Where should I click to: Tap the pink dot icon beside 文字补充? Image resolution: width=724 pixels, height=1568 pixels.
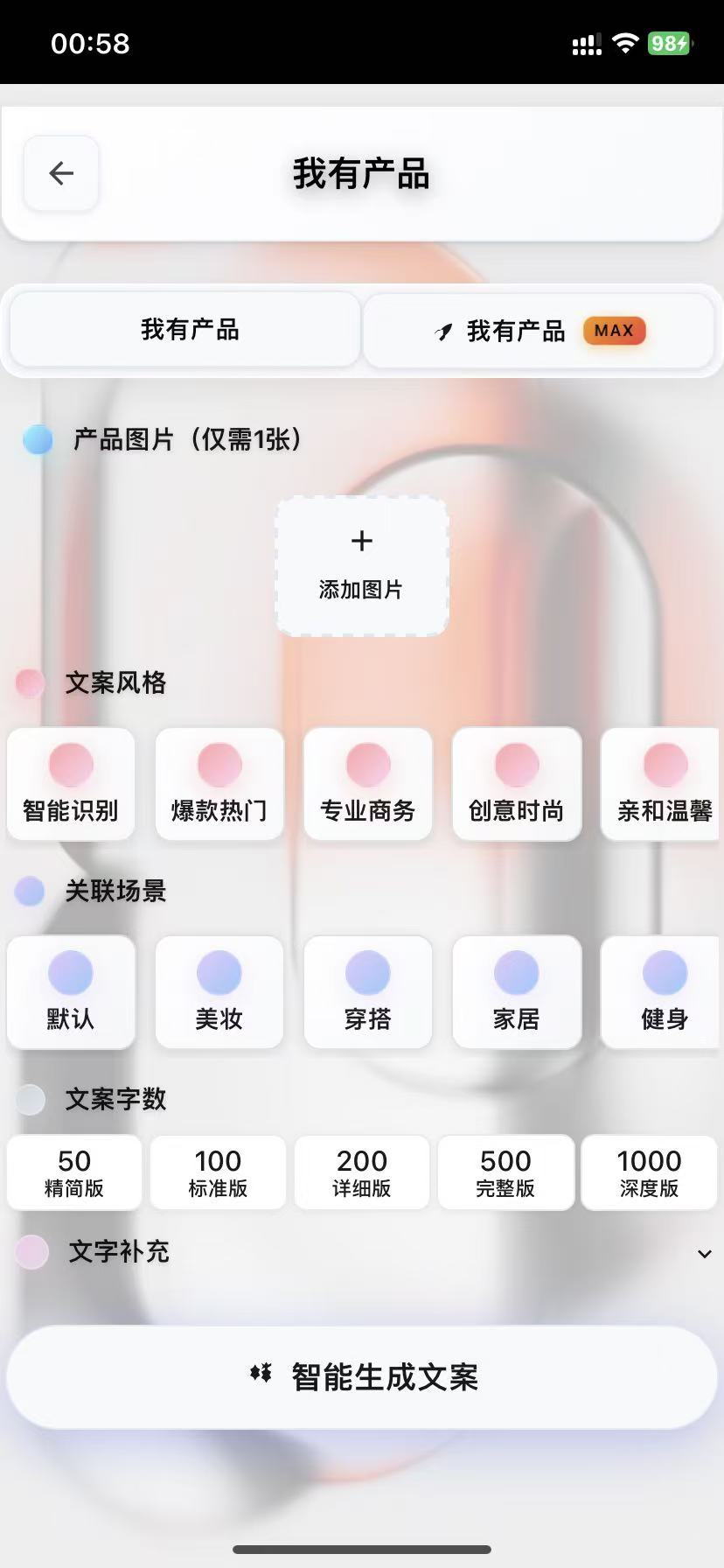pos(32,1252)
